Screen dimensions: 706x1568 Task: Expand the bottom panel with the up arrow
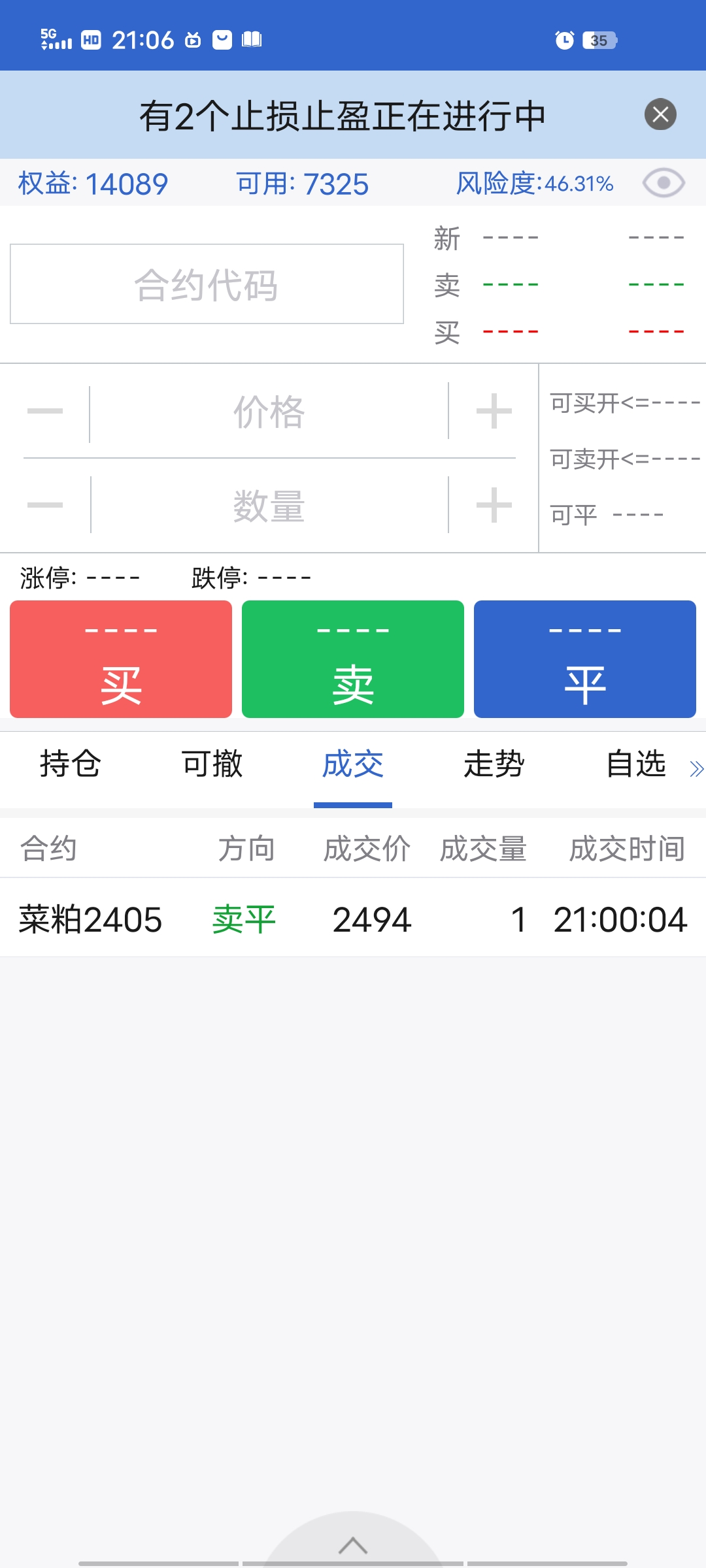click(x=353, y=1545)
